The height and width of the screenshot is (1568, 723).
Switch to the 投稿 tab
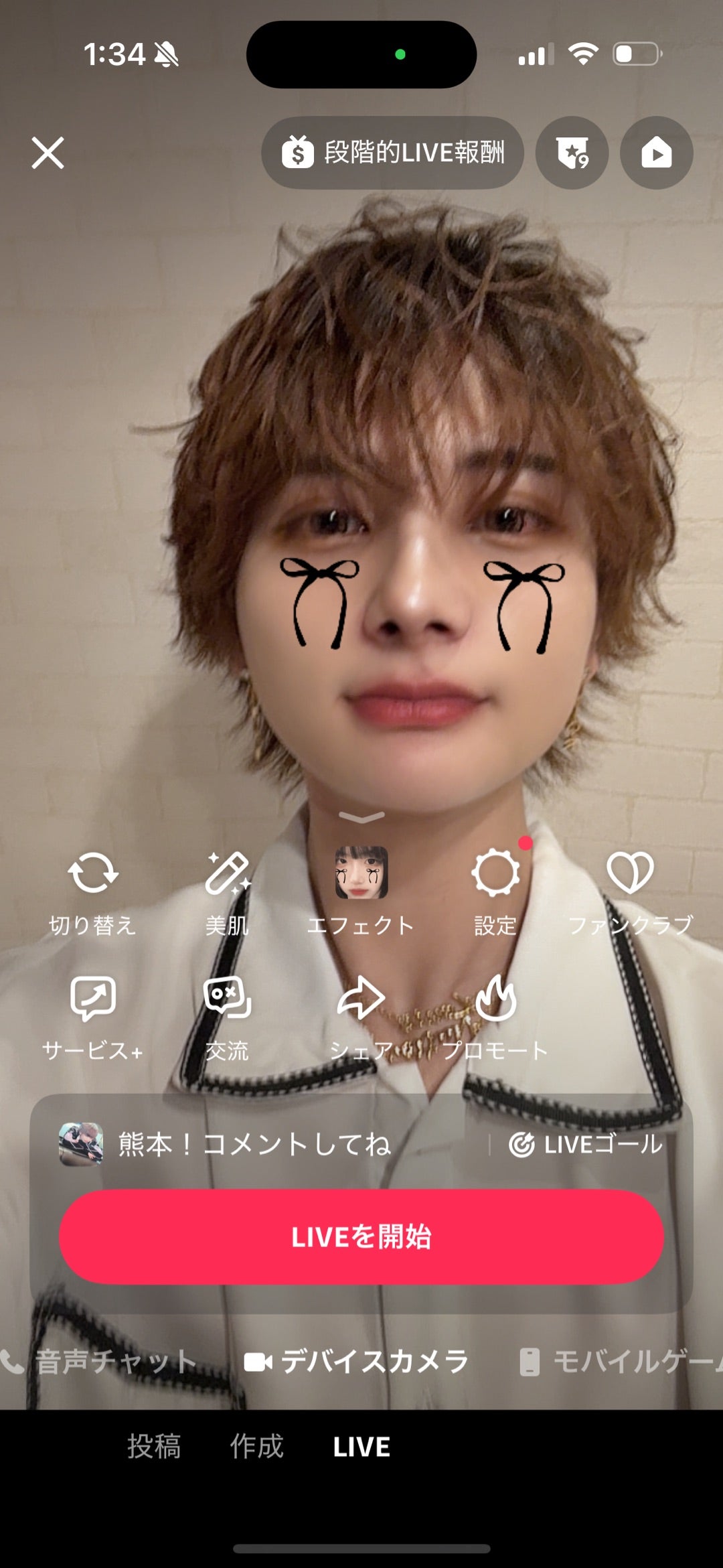pos(154,1446)
